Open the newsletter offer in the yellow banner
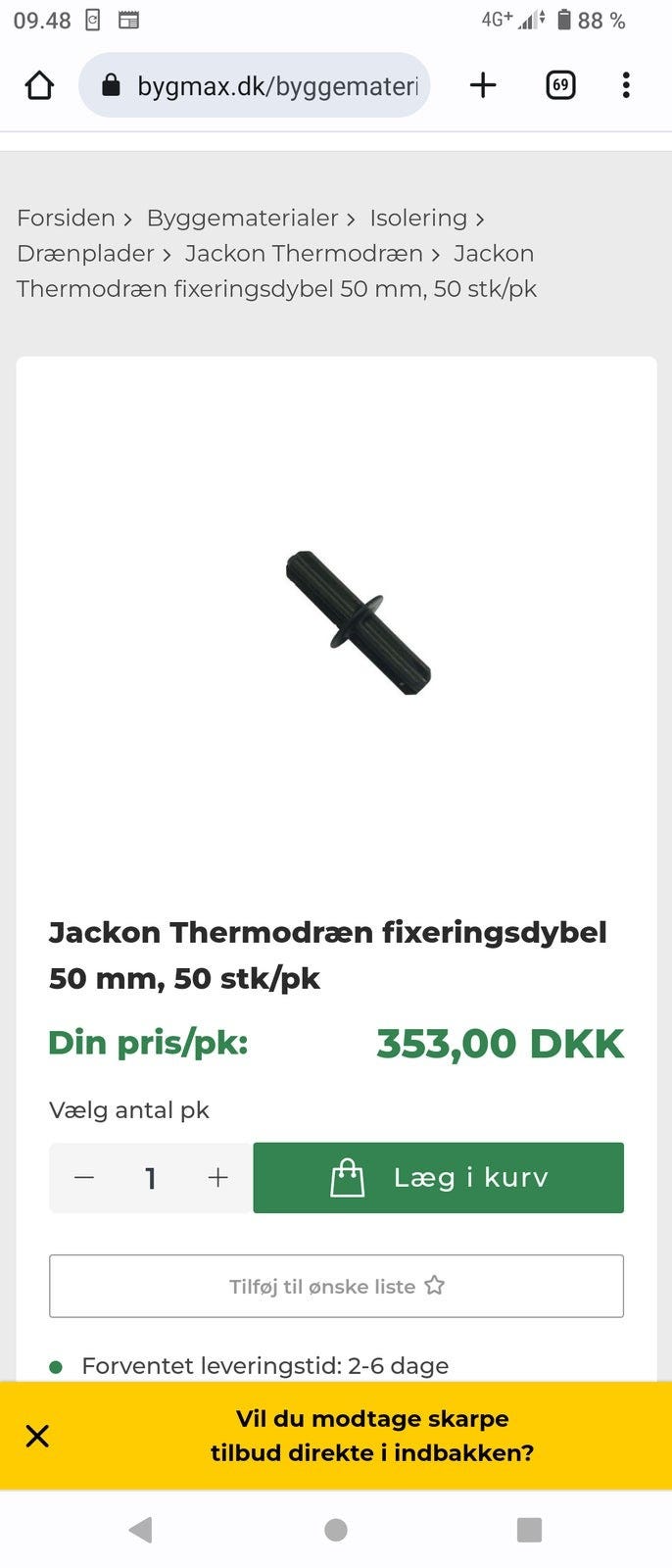672x1568 pixels. click(372, 1436)
